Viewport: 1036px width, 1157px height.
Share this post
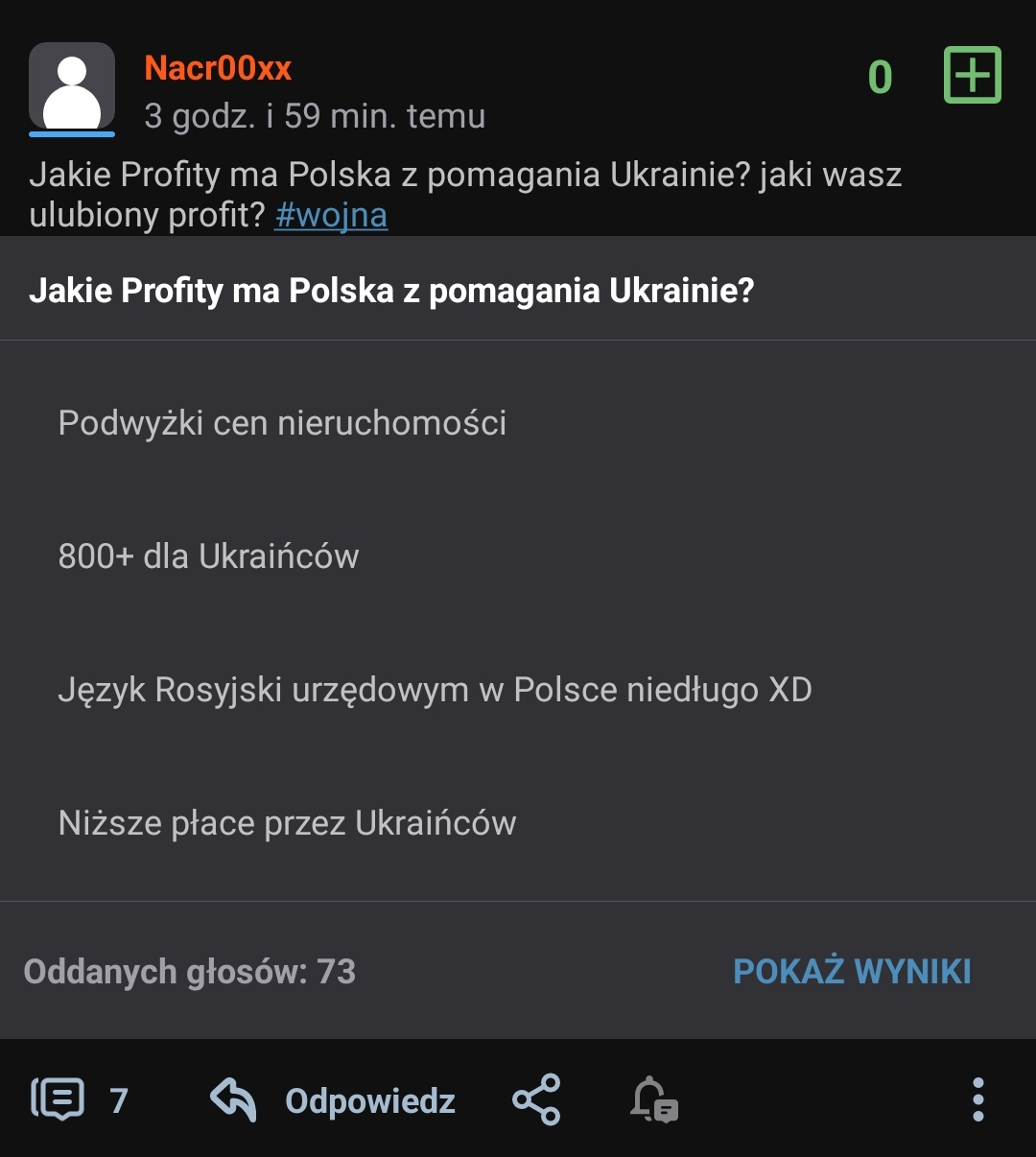[536, 1099]
